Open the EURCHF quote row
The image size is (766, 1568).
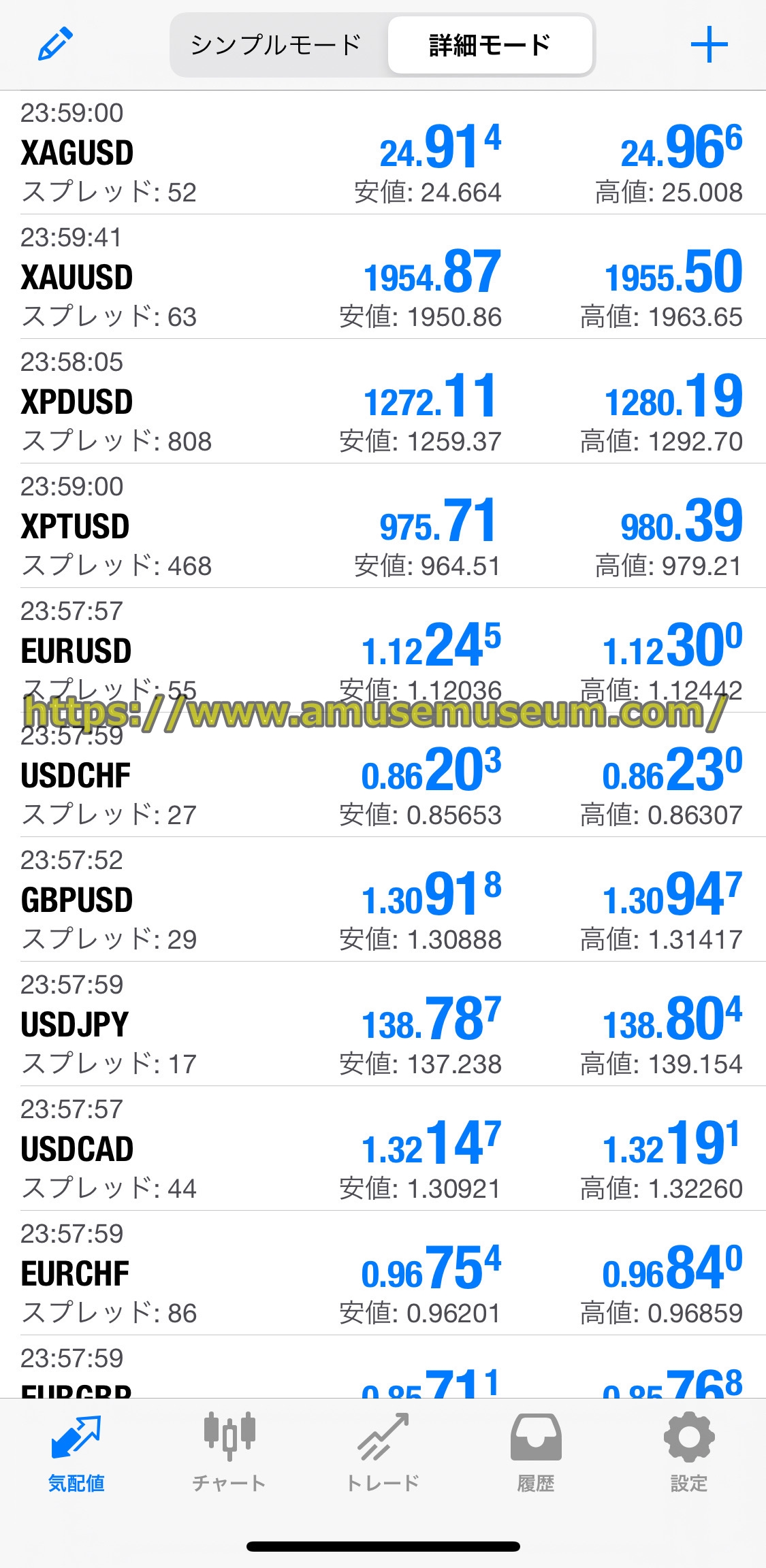(x=383, y=1274)
